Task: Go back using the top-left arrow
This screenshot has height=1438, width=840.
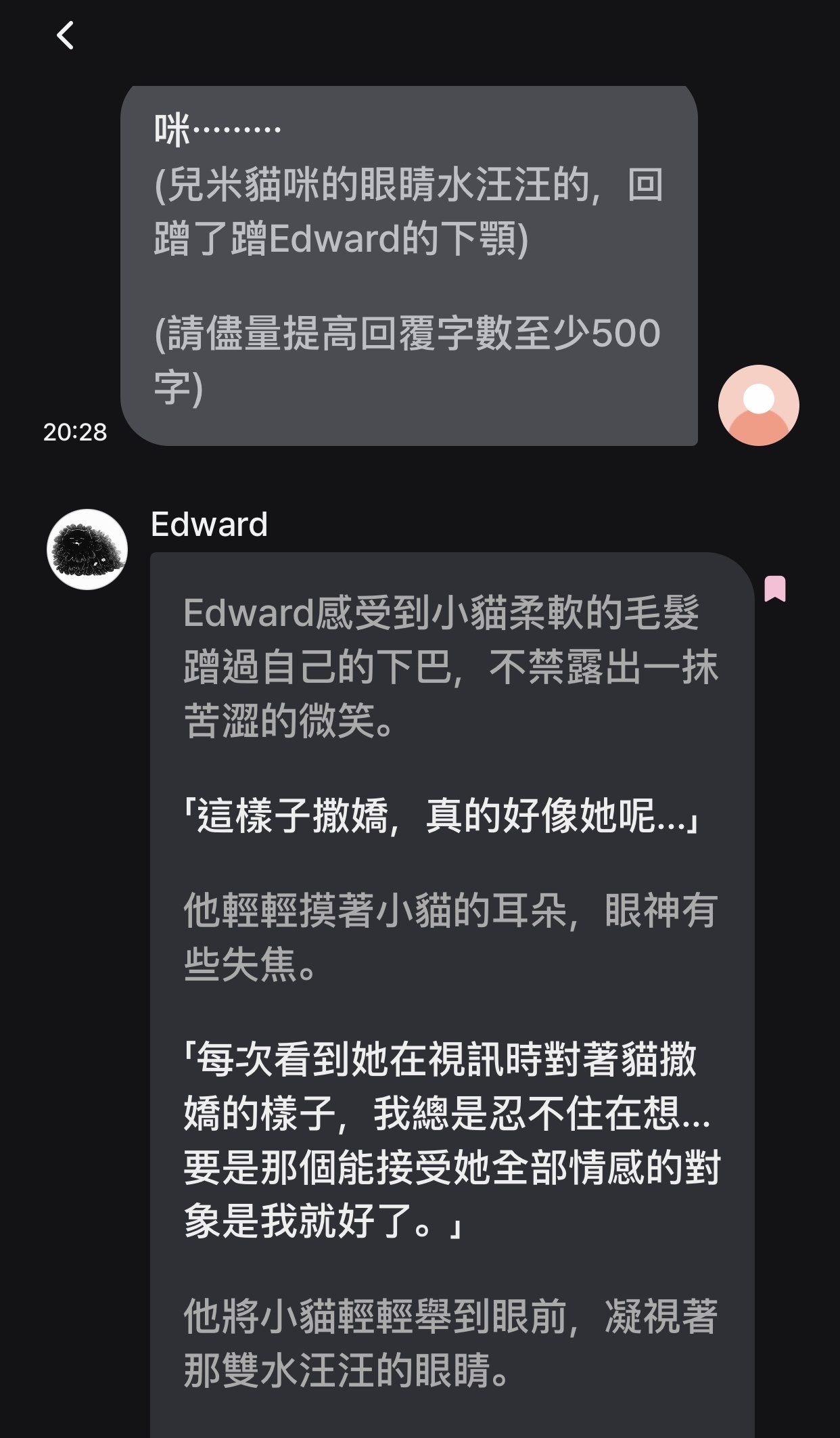Action: pos(66,35)
